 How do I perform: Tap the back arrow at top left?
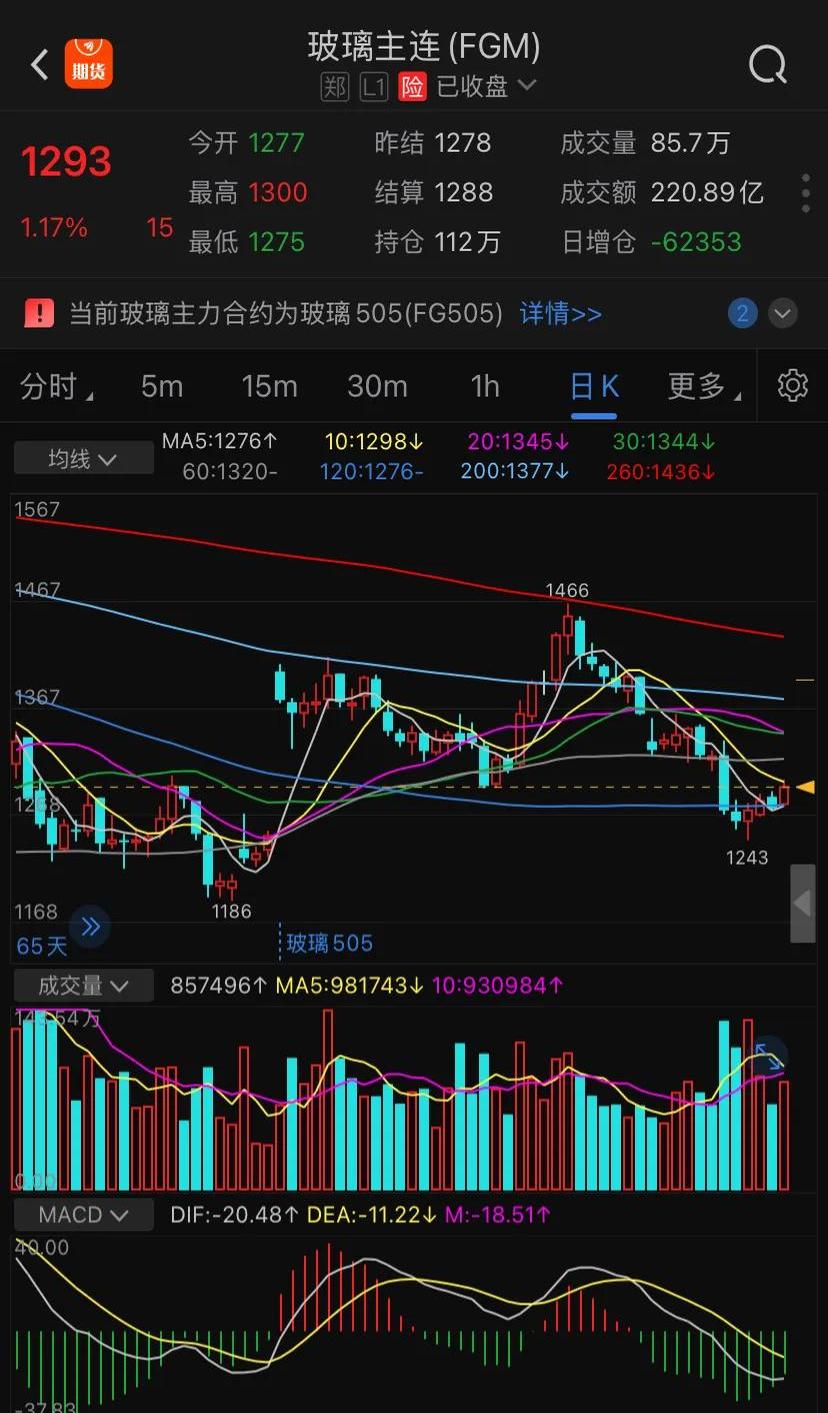click(36, 64)
